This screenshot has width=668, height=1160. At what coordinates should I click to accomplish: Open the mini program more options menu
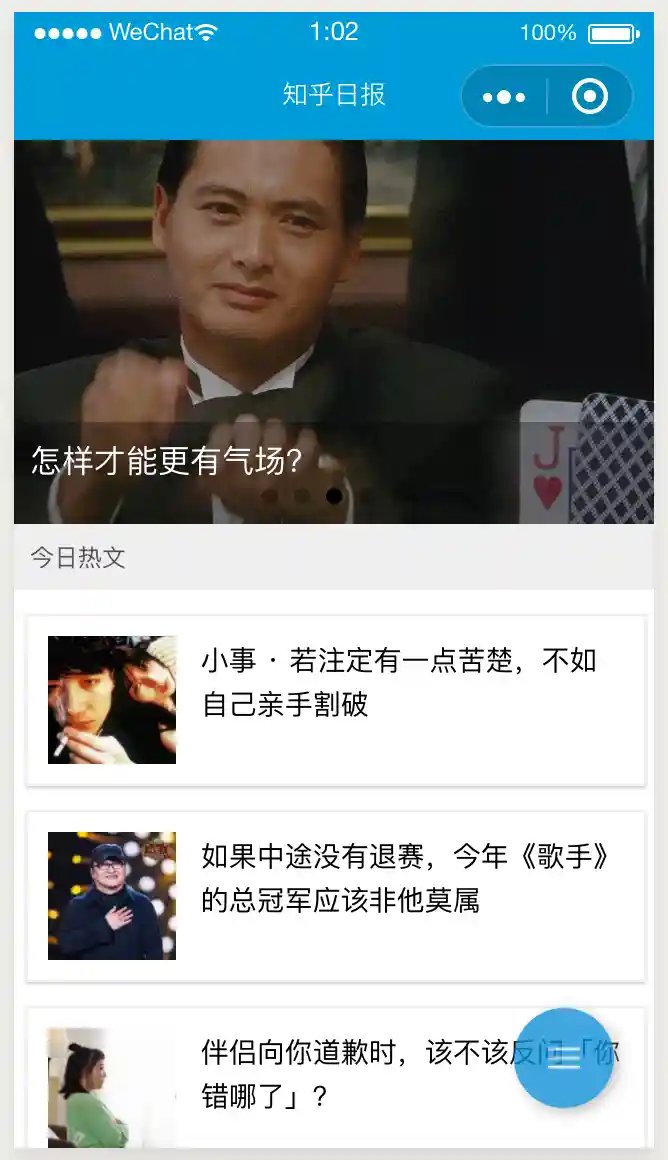pos(504,97)
